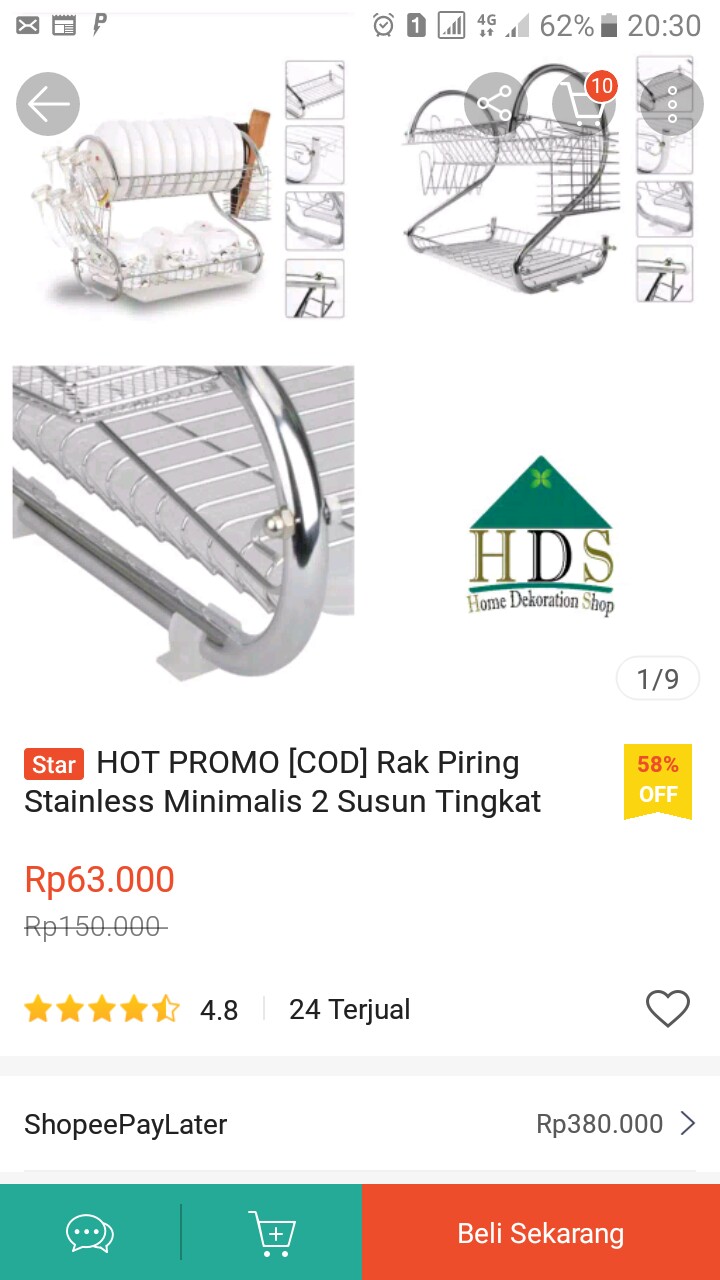Viewport: 720px width, 1280px height.
Task: Tap the 4.8 star rating row
Action: pyautogui.click(x=130, y=1010)
